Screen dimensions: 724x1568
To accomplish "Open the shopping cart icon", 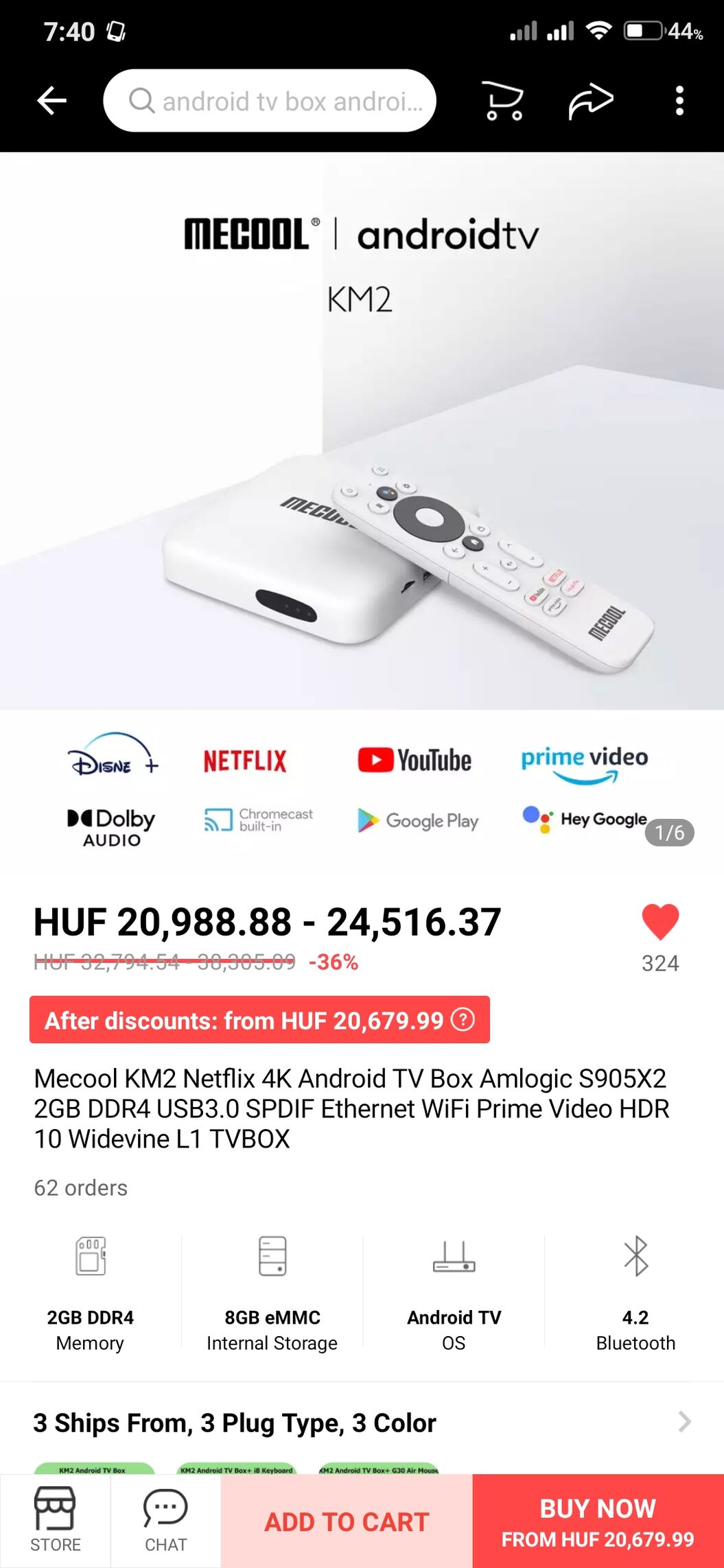I will (x=503, y=101).
